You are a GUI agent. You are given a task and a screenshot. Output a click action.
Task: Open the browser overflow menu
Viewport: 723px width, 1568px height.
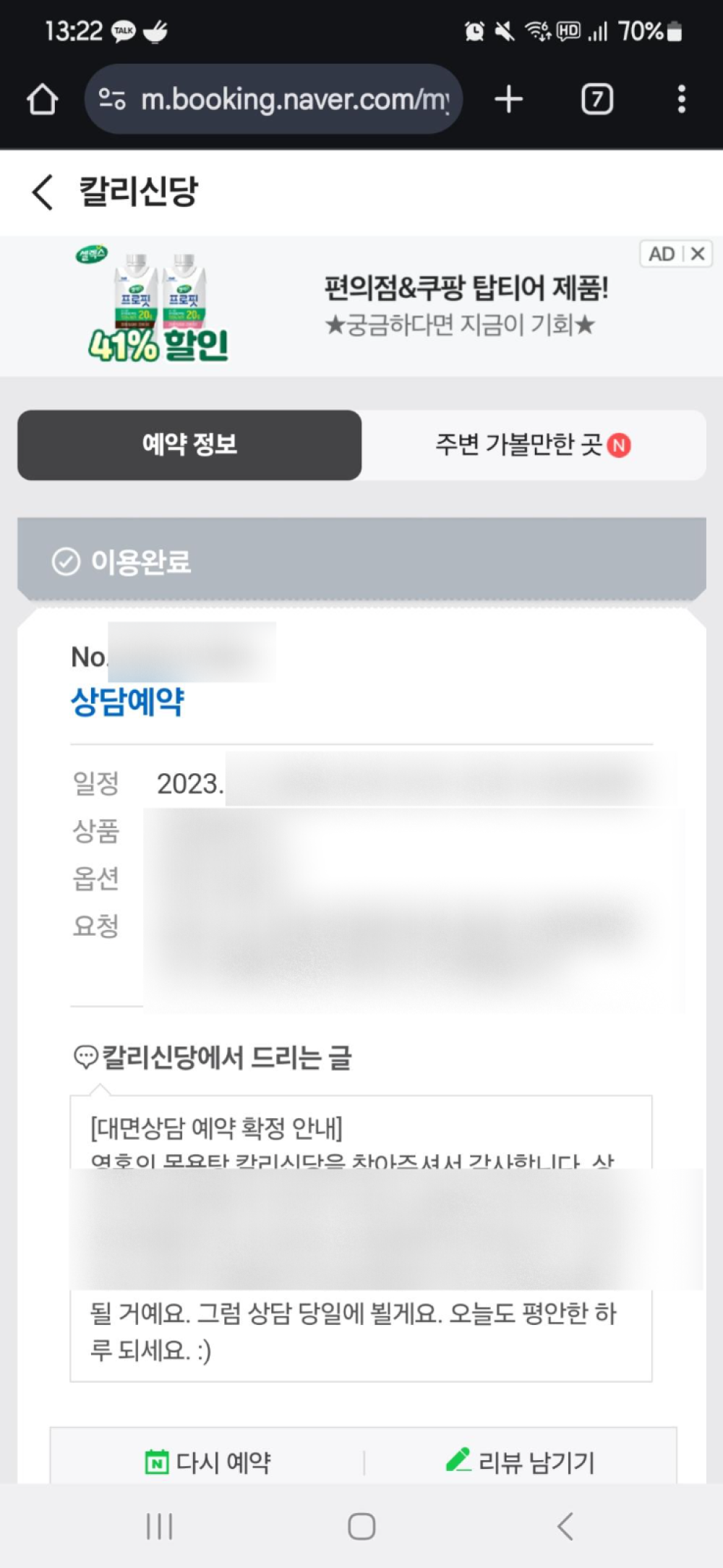(681, 99)
